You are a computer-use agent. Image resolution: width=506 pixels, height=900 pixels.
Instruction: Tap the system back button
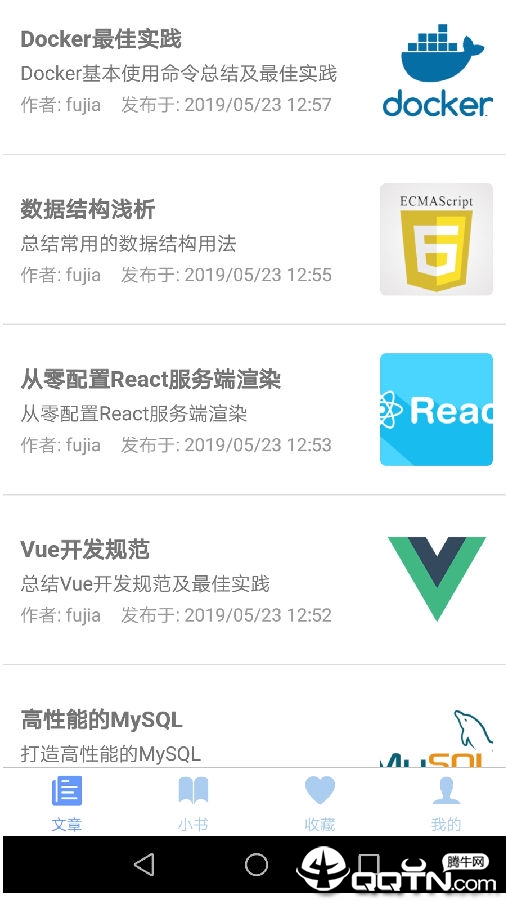(x=144, y=864)
